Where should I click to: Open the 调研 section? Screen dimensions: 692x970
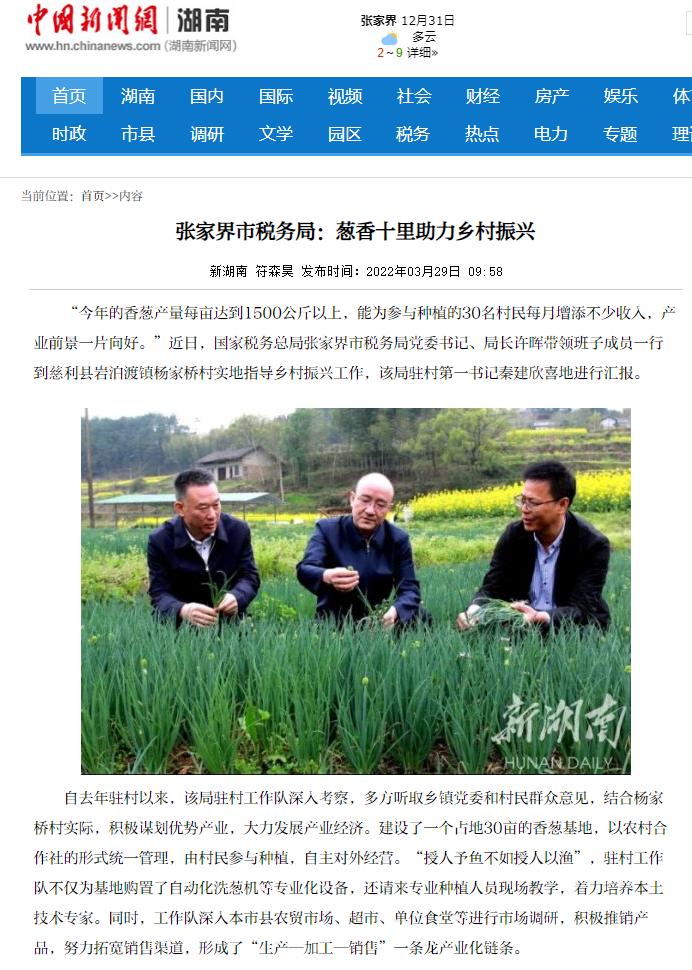point(207,134)
